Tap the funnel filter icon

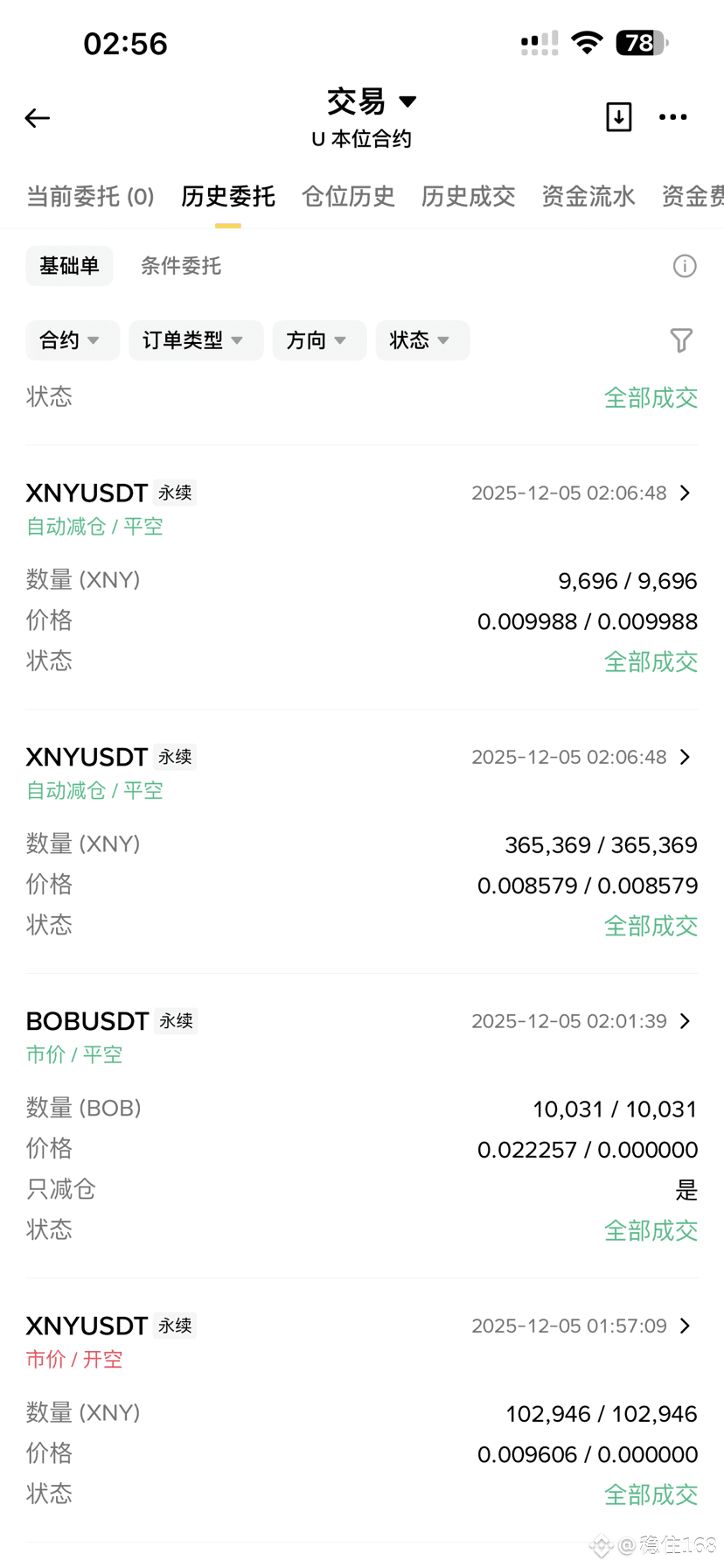681,340
